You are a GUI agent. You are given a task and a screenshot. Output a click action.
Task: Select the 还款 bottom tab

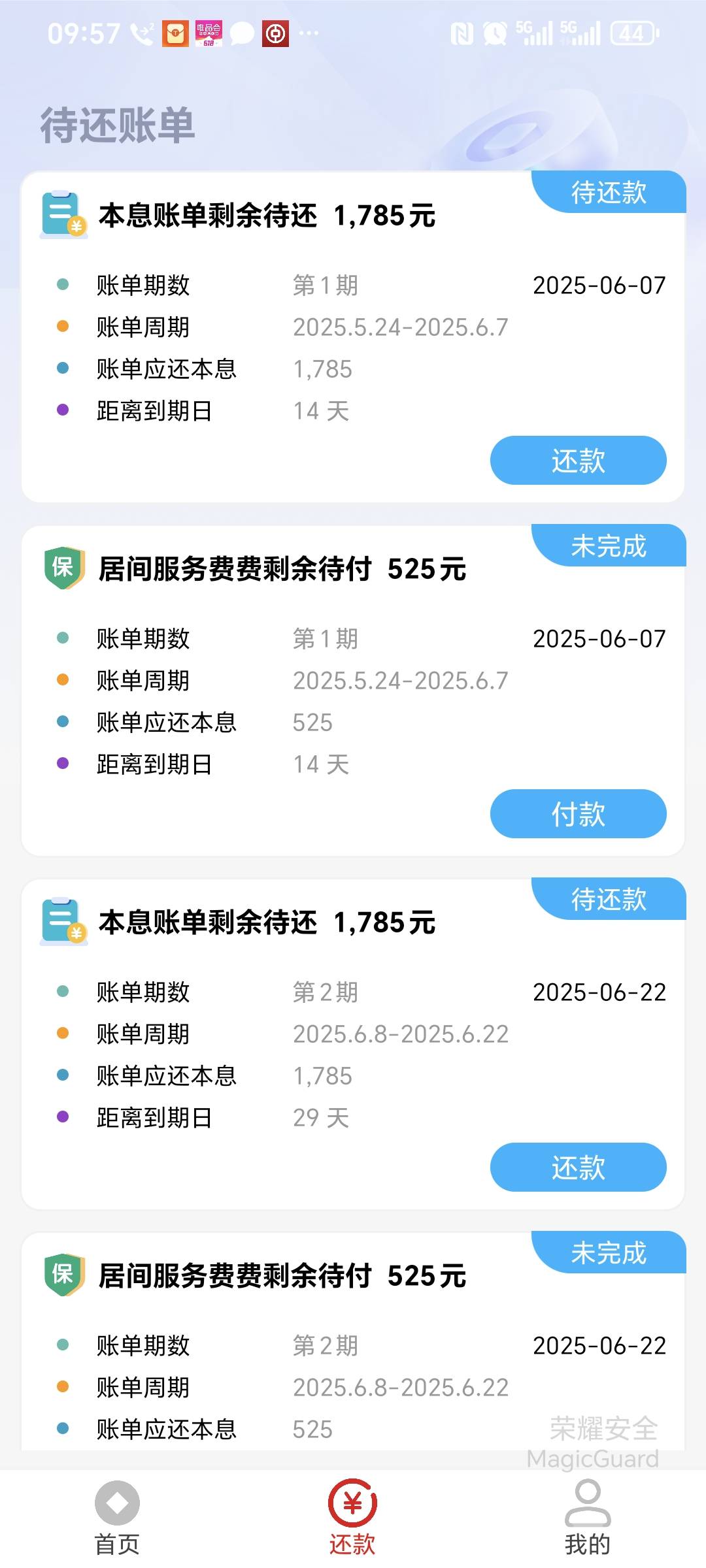(352, 1518)
